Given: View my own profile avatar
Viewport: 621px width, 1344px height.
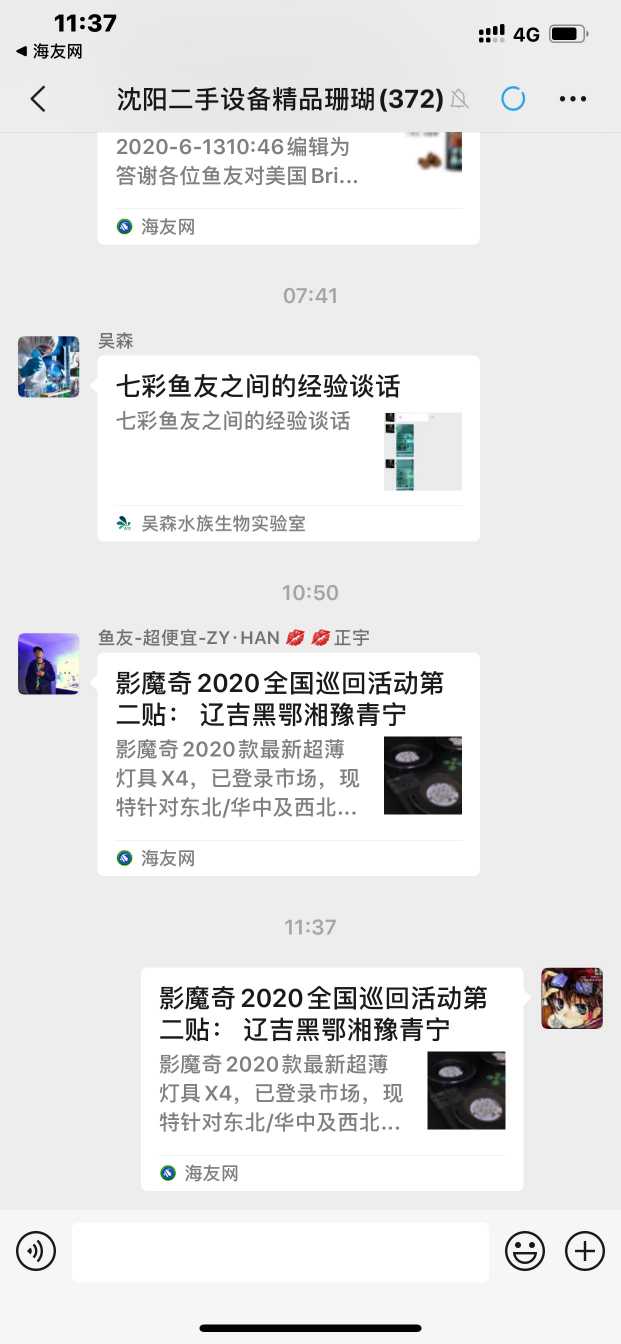Looking at the screenshot, I should click(x=572, y=998).
